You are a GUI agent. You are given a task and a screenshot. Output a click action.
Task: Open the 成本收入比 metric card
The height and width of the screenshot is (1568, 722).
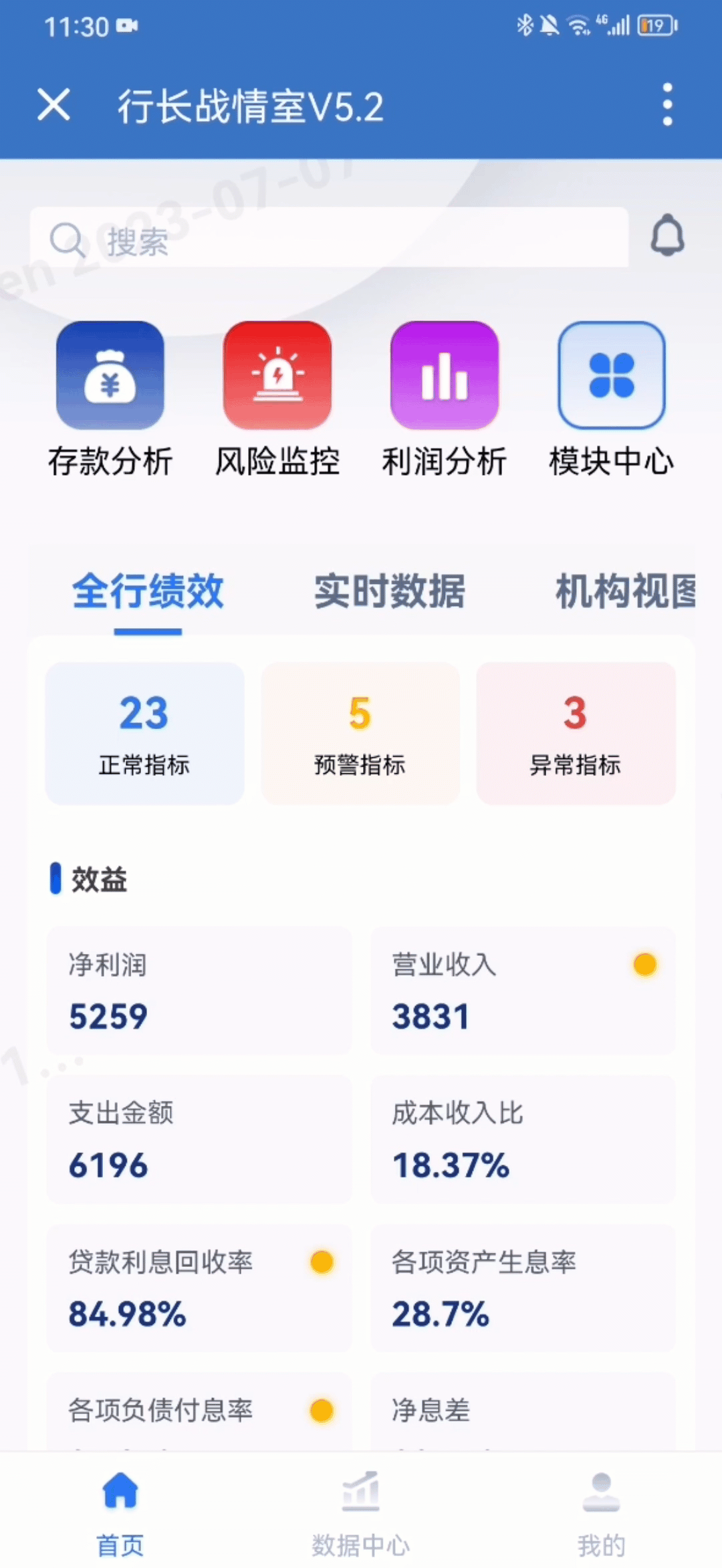(523, 1139)
